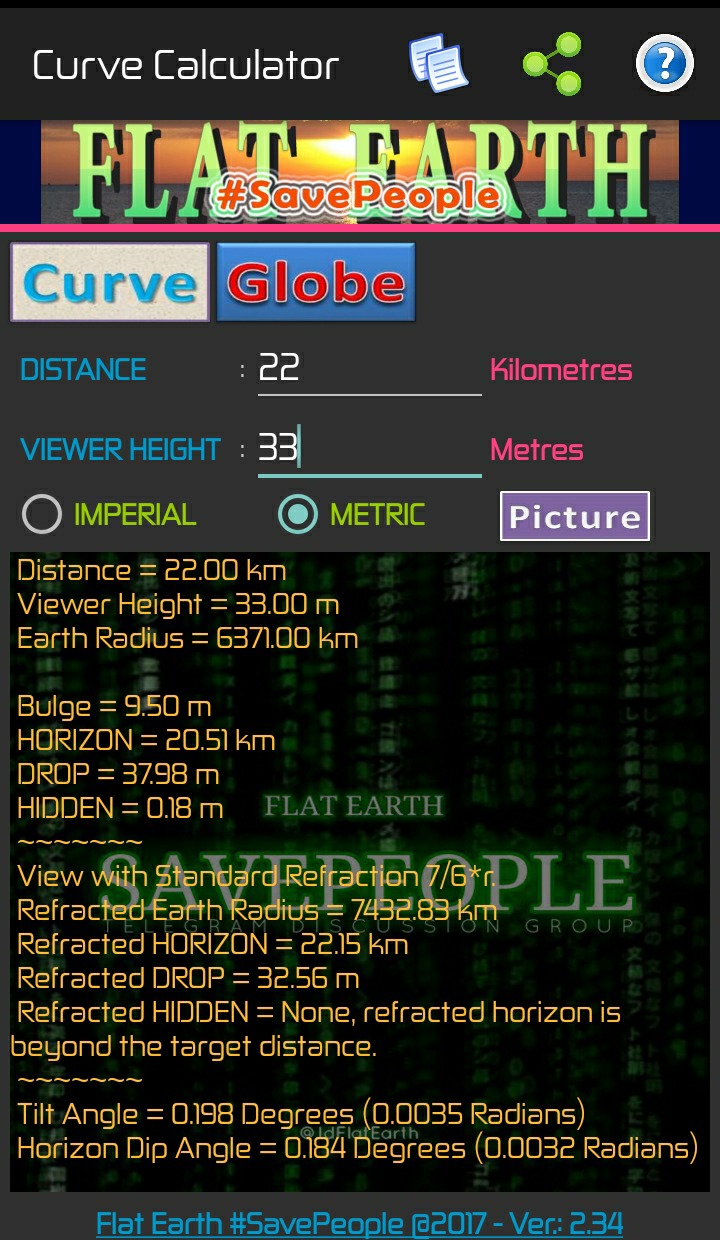This screenshot has width=720, height=1240.
Task: Tap the Globe button
Action: 315,283
